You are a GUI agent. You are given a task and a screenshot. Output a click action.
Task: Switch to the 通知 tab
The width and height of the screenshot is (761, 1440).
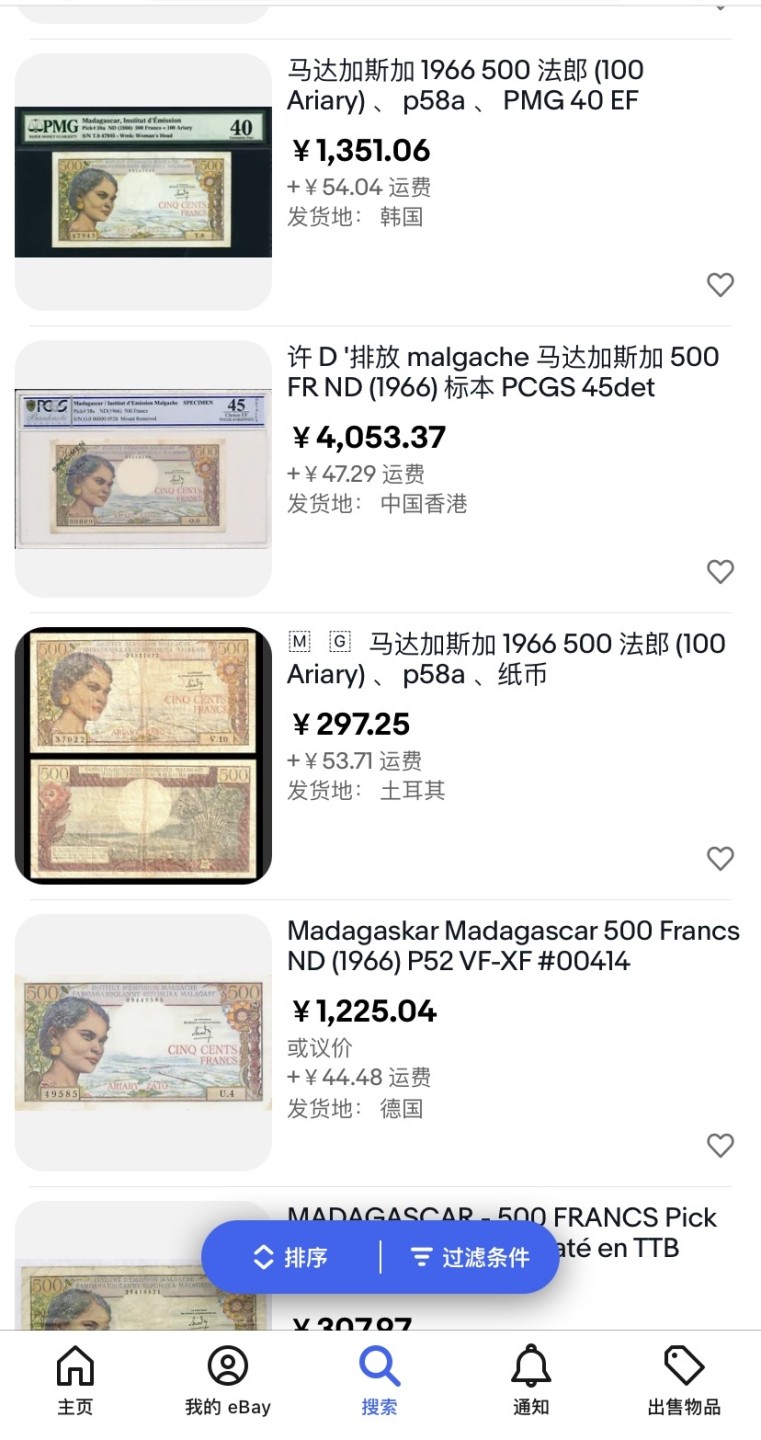pyautogui.click(x=530, y=1380)
